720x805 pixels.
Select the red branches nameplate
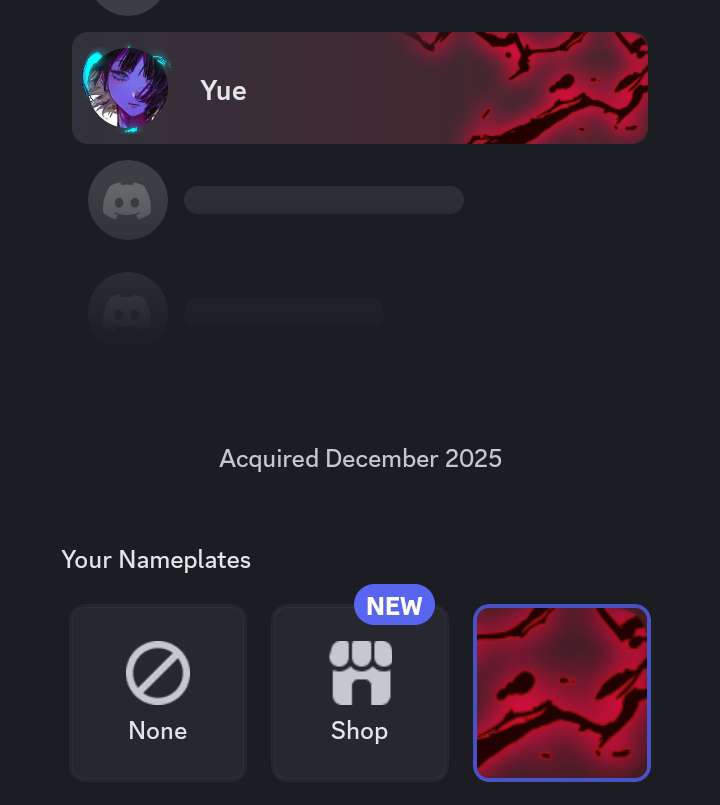pyautogui.click(x=562, y=693)
